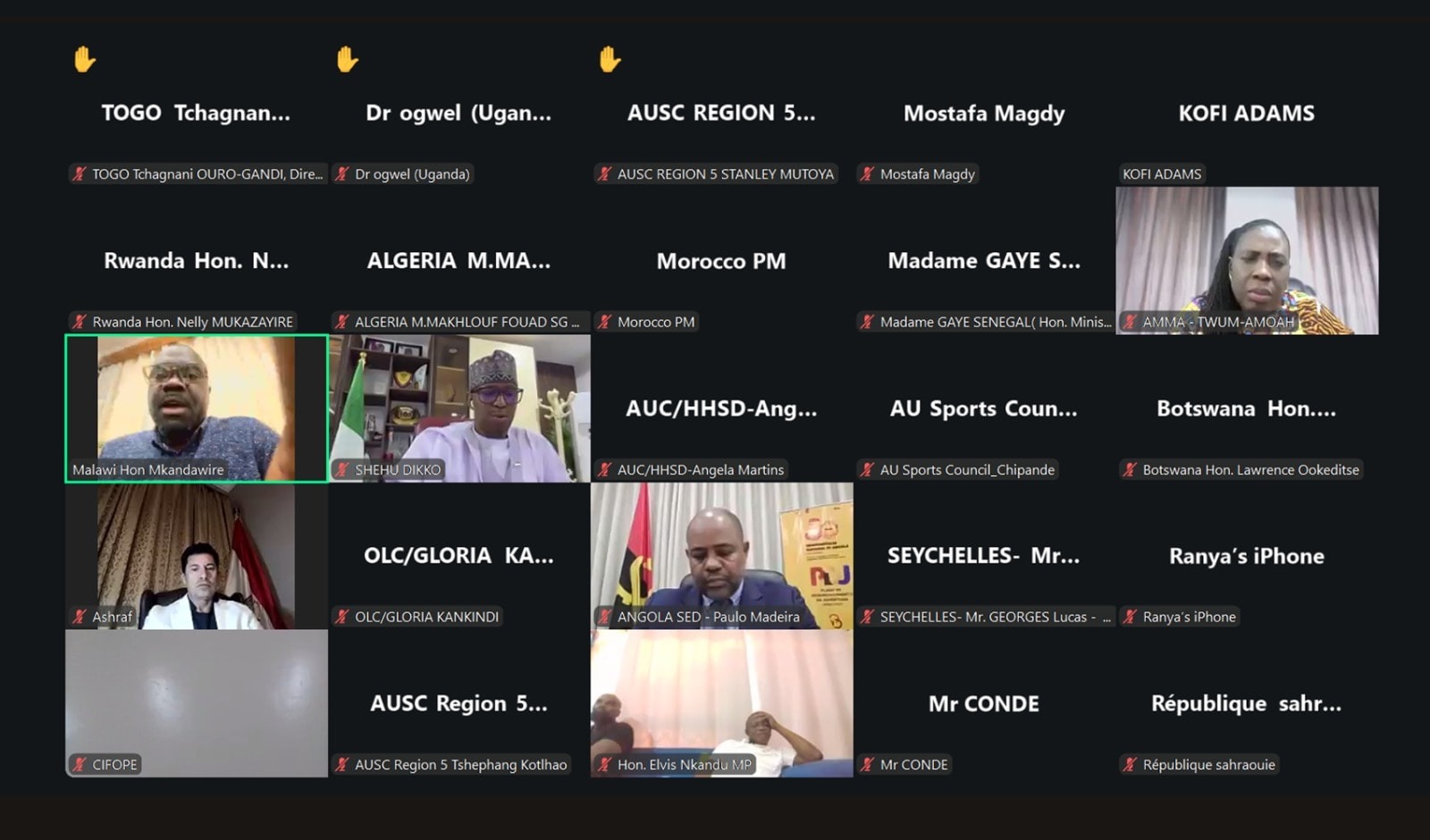The height and width of the screenshot is (840, 1430).
Task: Open AUSC REGION 5 STANLEY MUTOYA tile
Action: 721,113
